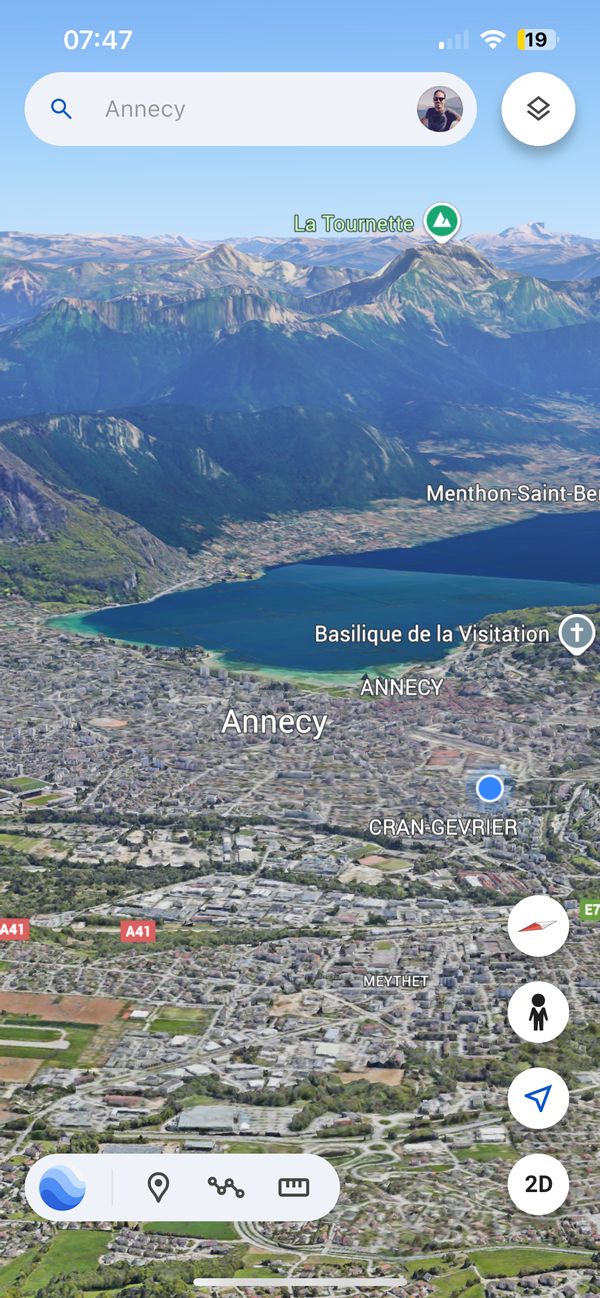Open the La Tournette mountain marker
The height and width of the screenshot is (1298, 600).
441,221
